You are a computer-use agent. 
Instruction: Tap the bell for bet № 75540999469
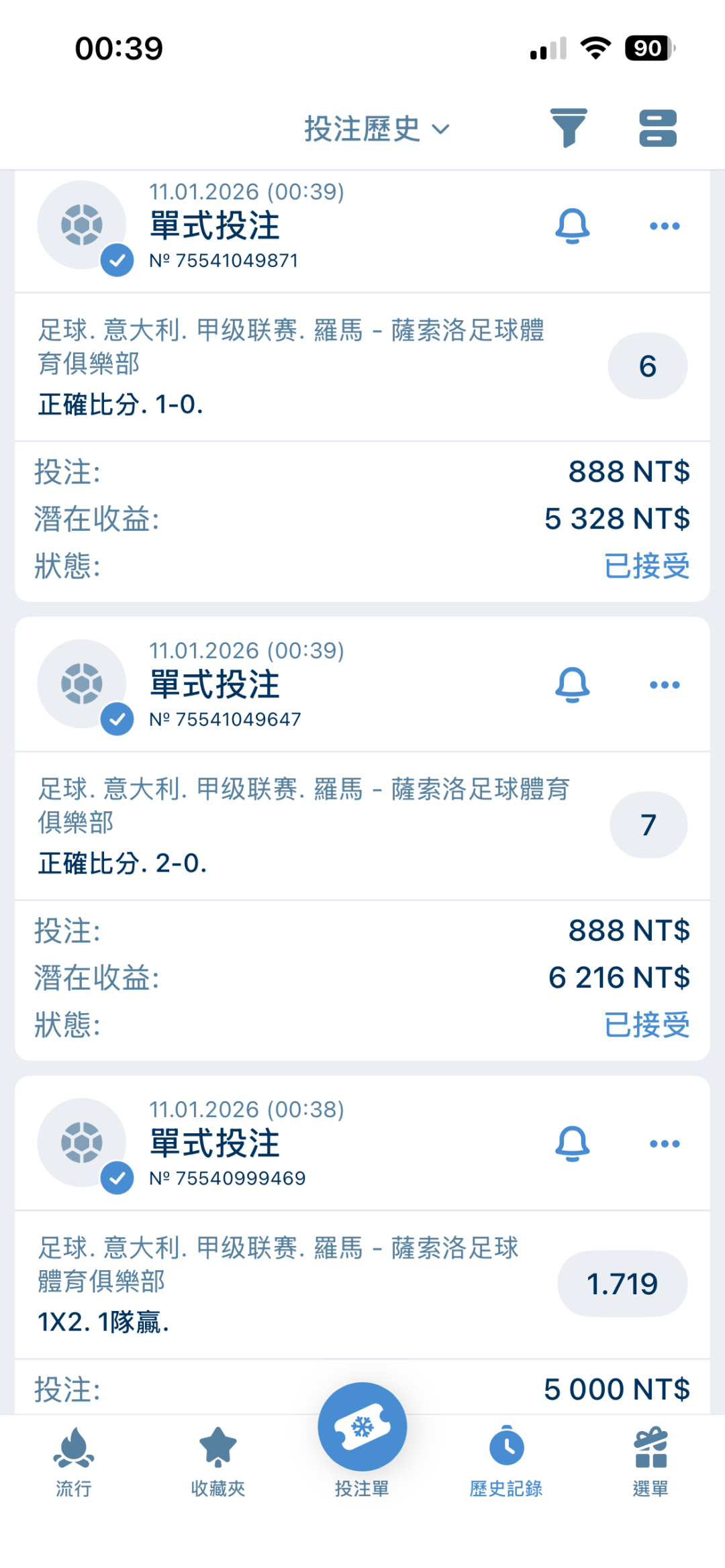pos(572,1144)
